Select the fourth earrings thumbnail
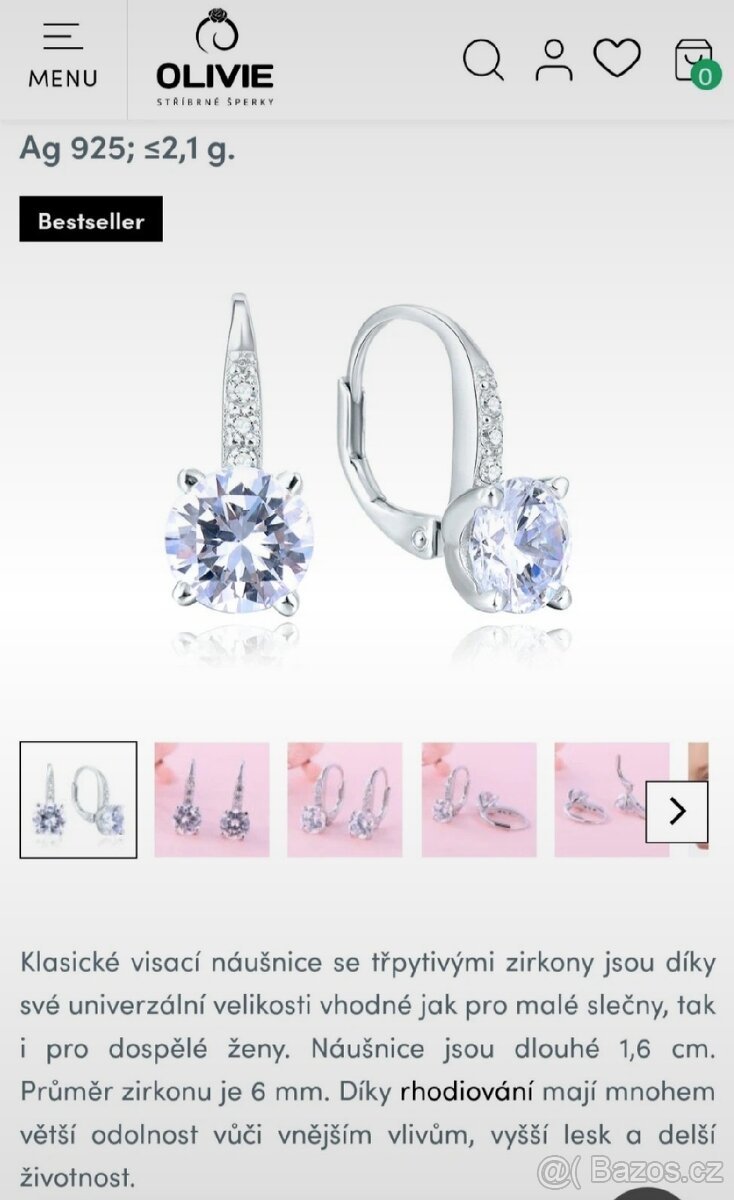 point(479,799)
